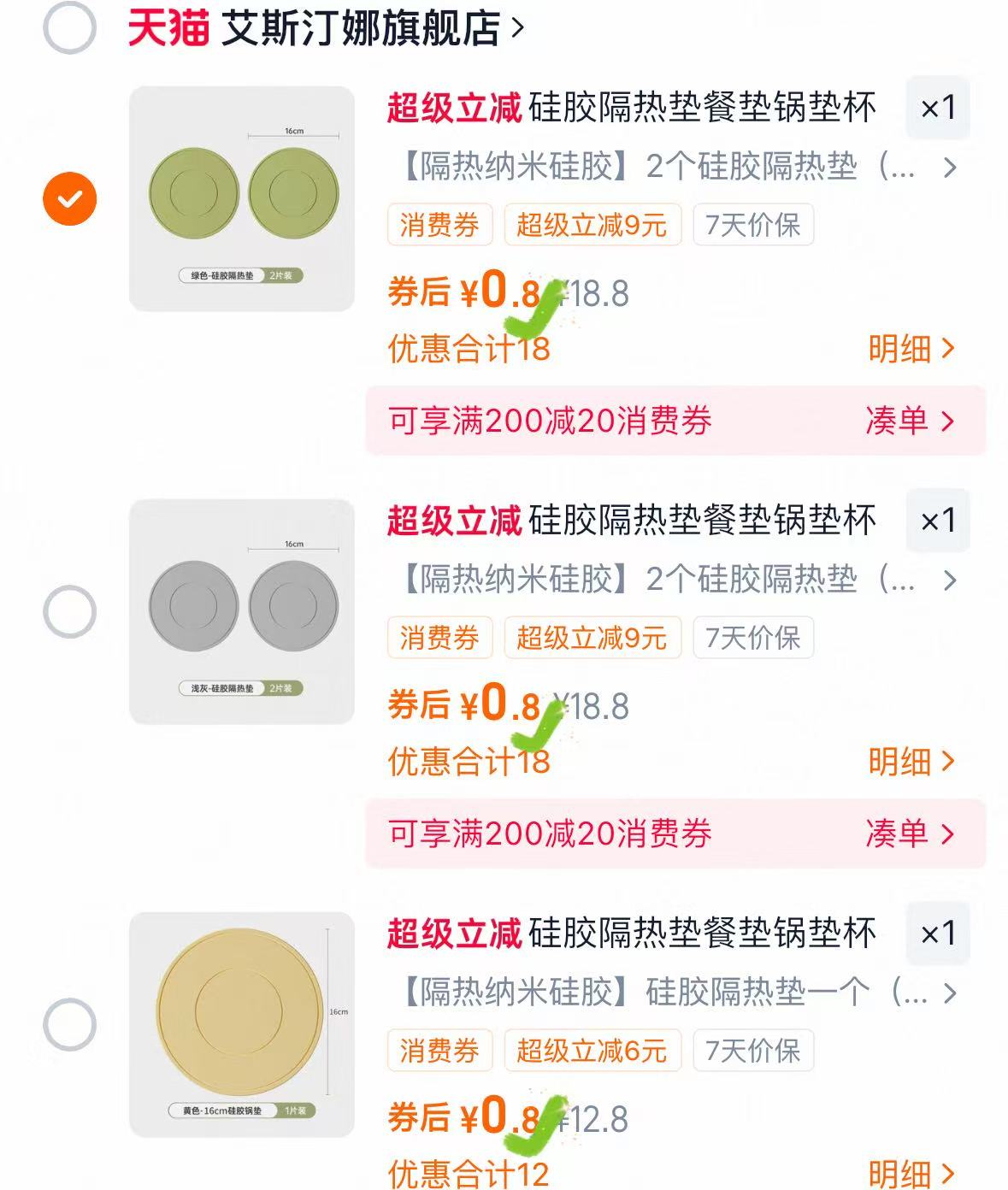Open the yellow 锅垫 product image

[x=242, y=1024]
